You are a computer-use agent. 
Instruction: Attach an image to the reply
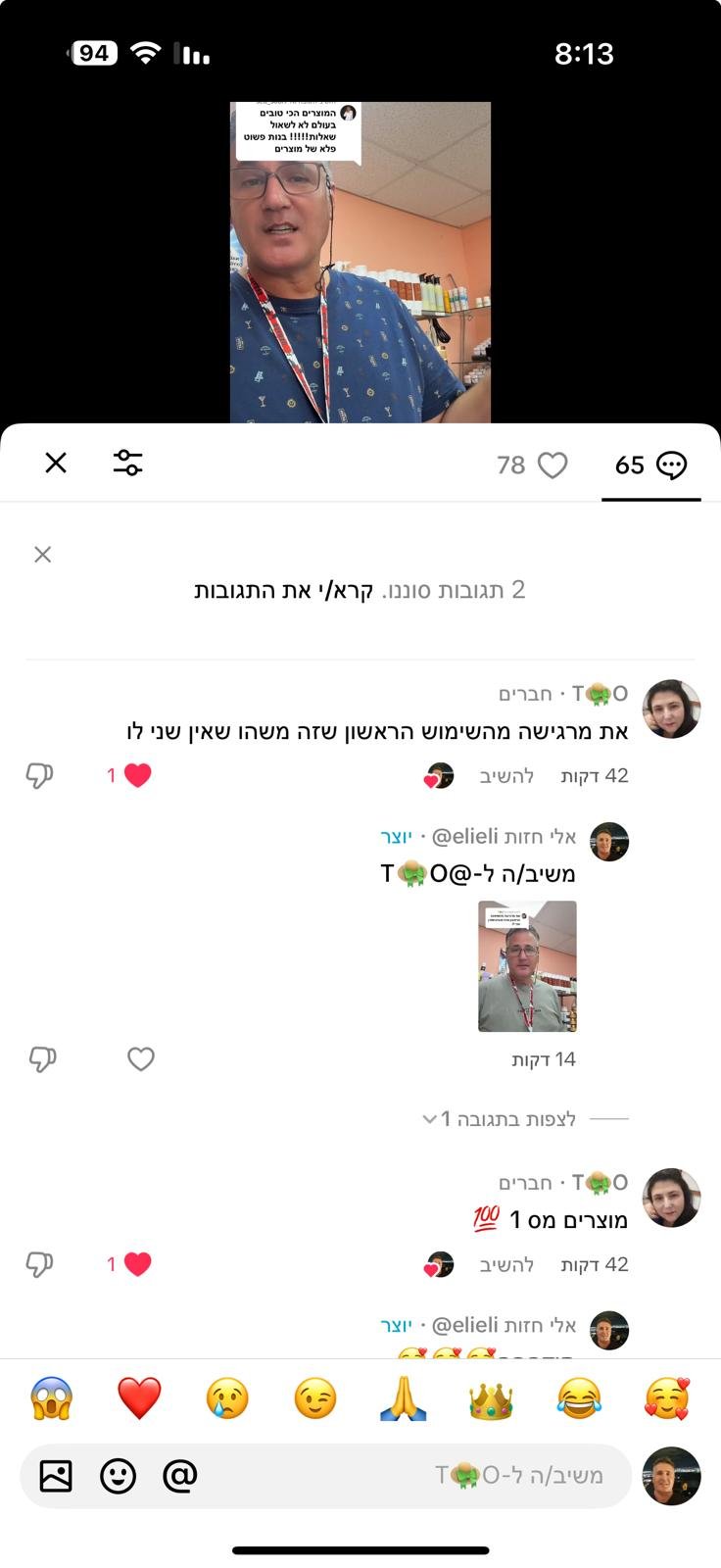56,1475
